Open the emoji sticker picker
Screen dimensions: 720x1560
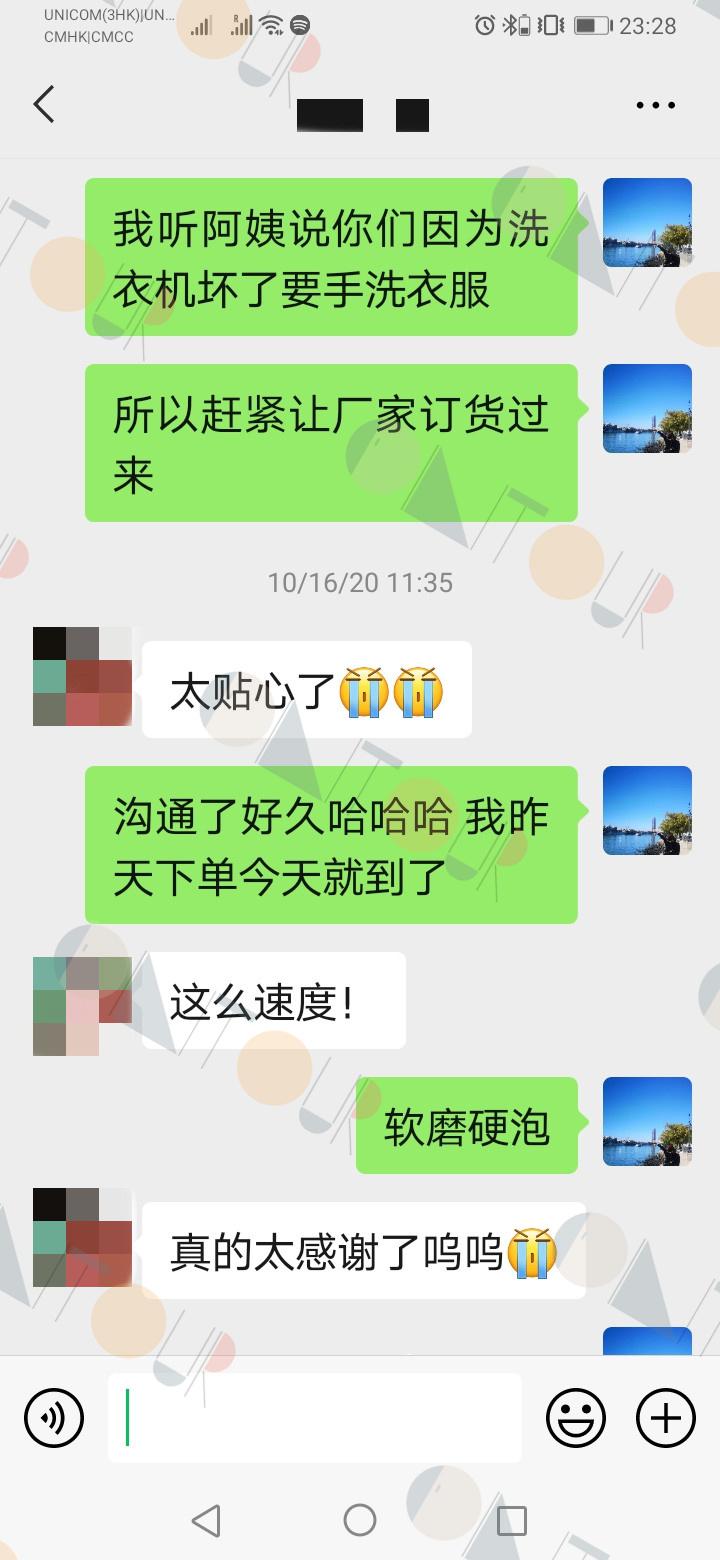pyautogui.click(x=575, y=1418)
